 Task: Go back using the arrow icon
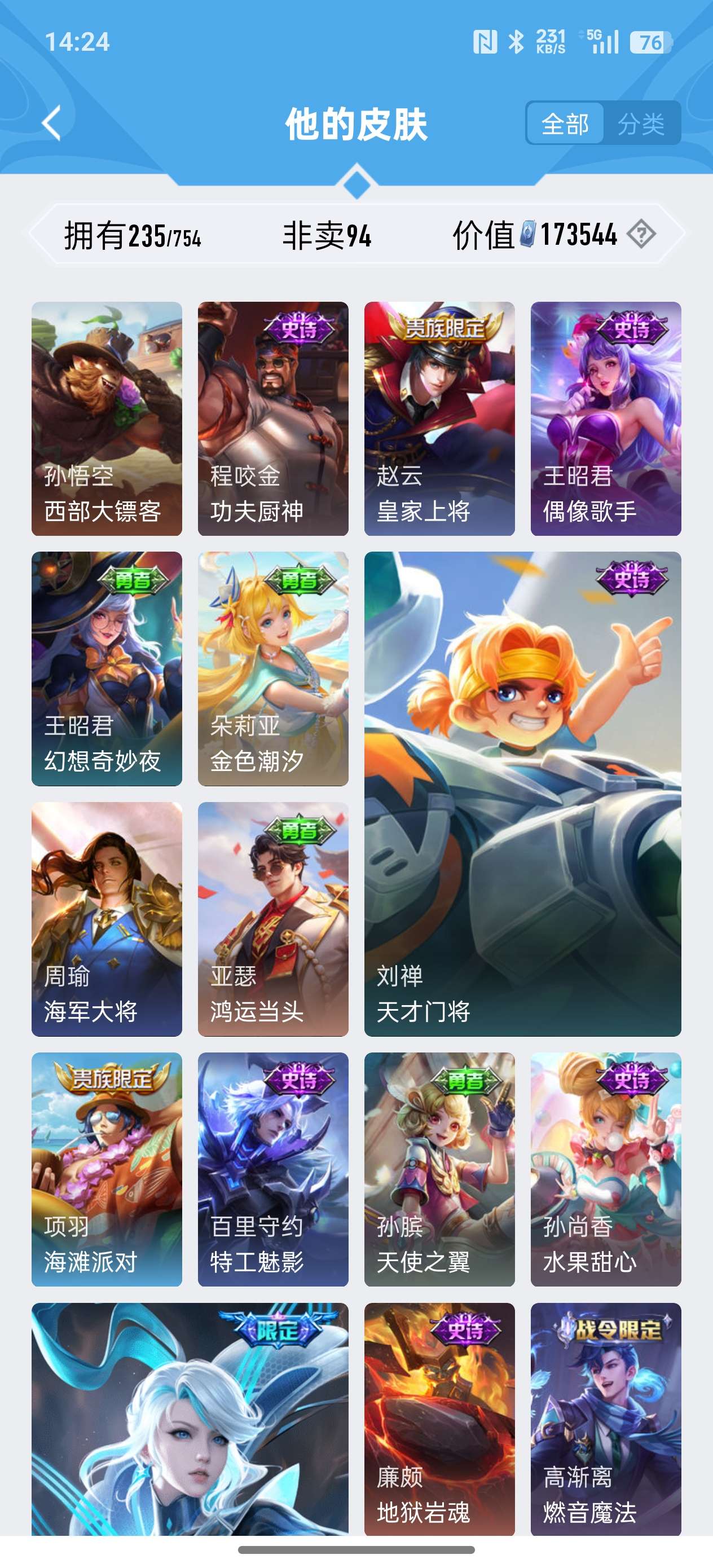[x=52, y=123]
